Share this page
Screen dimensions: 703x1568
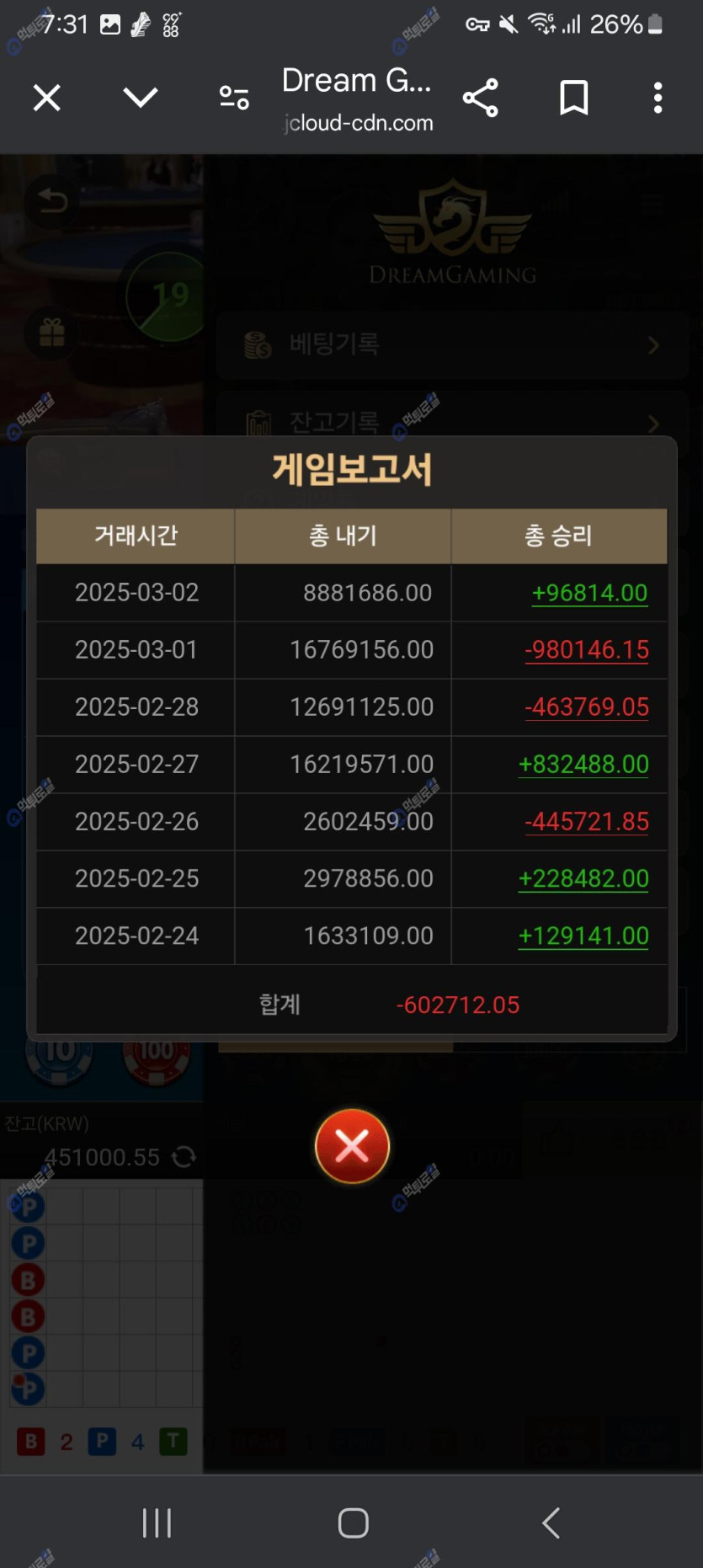click(x=481, y=98)
